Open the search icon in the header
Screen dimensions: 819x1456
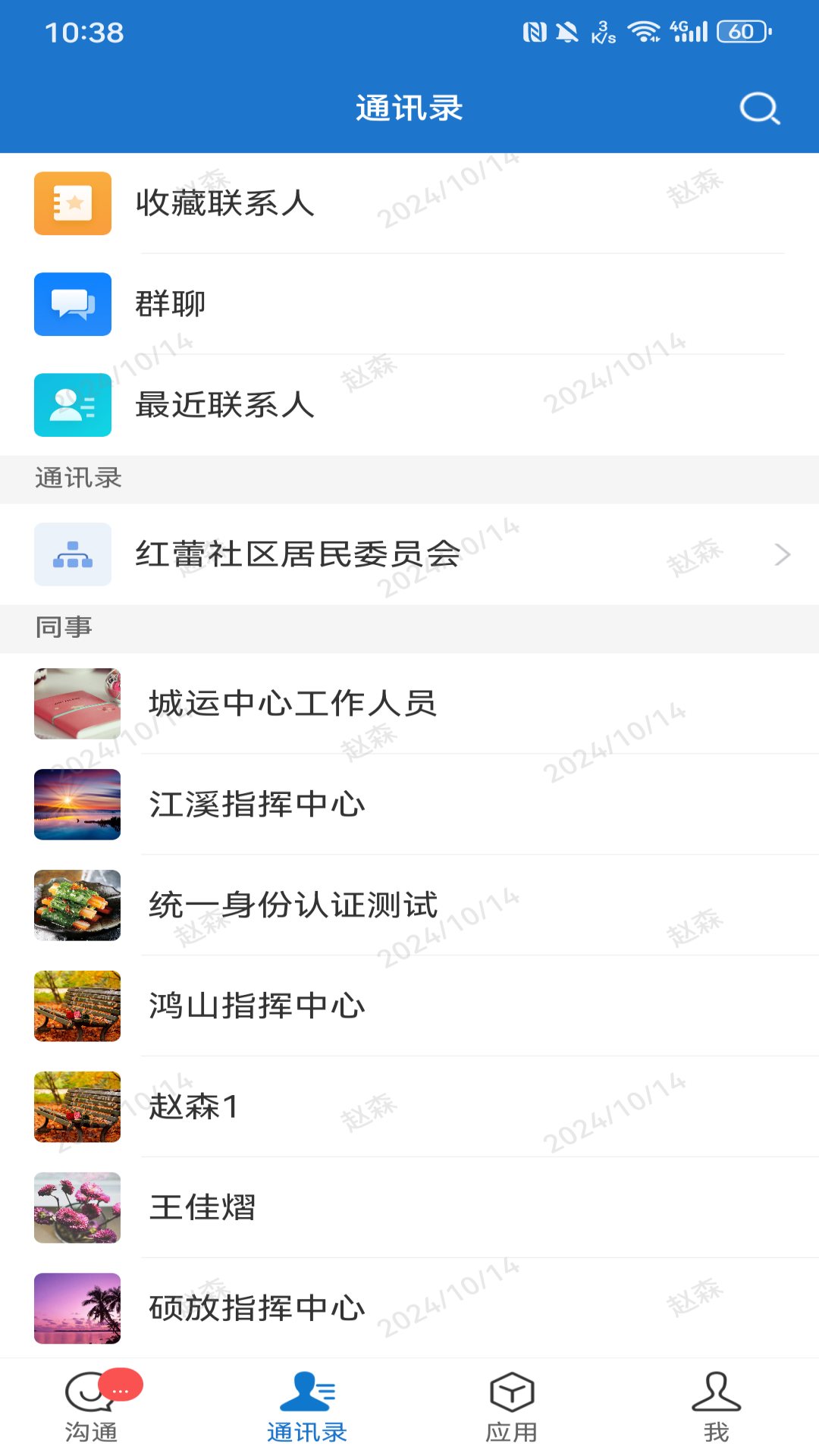pyautogui.click(x=759, y=108)
